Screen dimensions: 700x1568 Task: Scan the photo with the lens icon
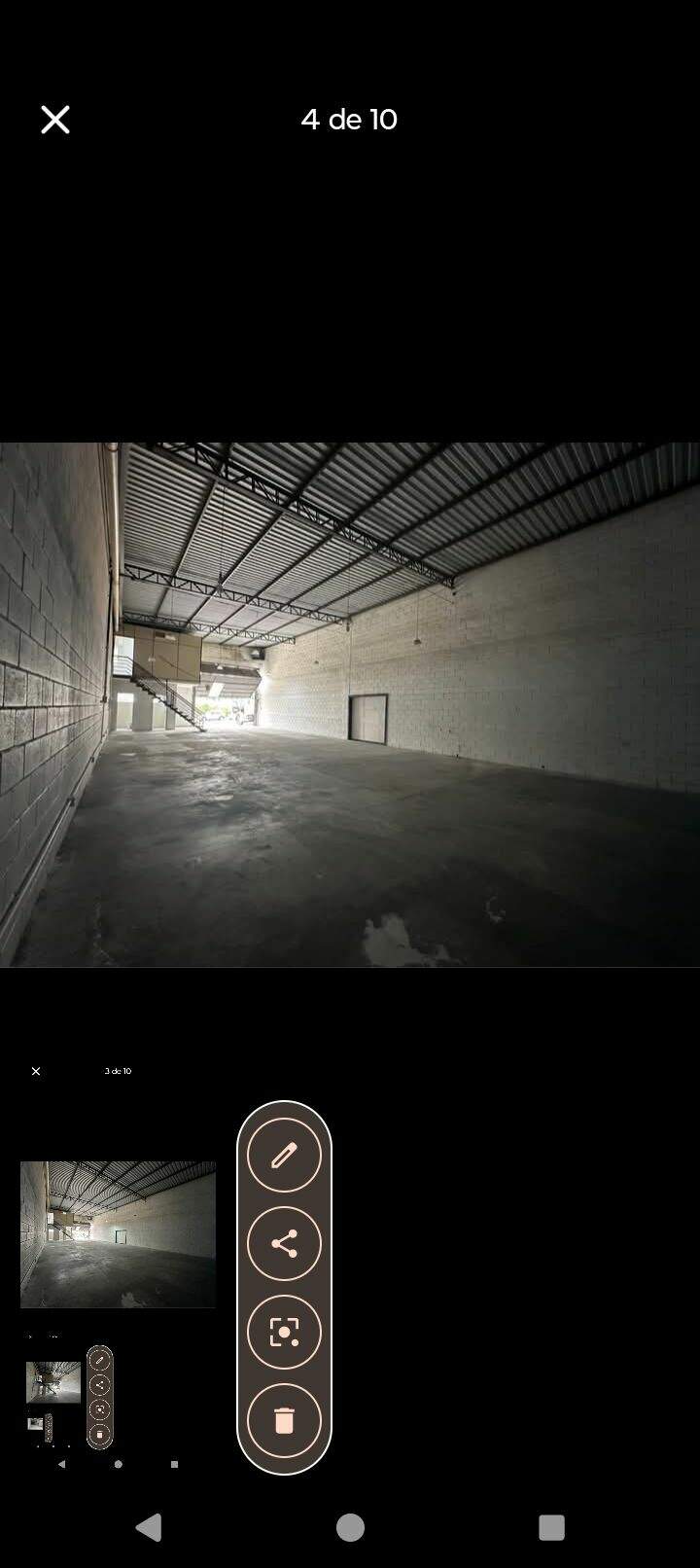tap(284, 1332)
